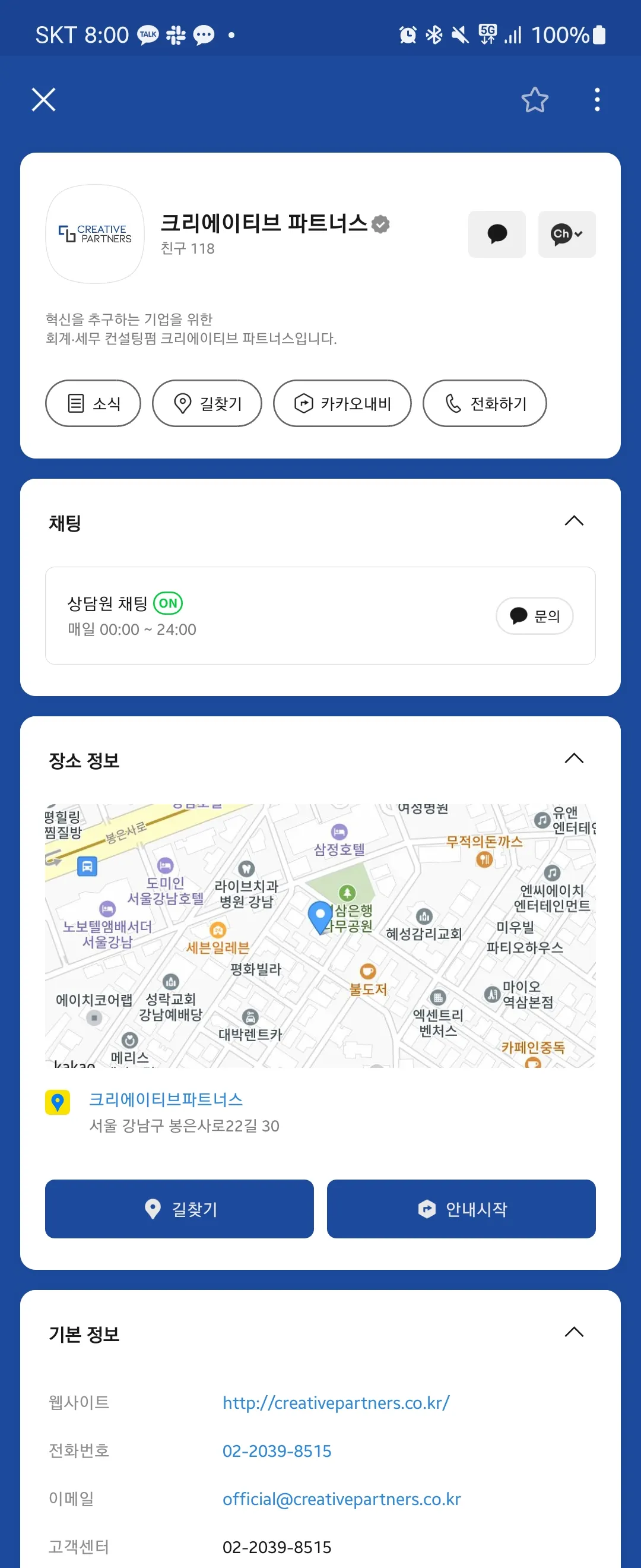Open the map preview of the location
The width and height of the screenshot is (641, 1568).
click(x=320, y=935)
